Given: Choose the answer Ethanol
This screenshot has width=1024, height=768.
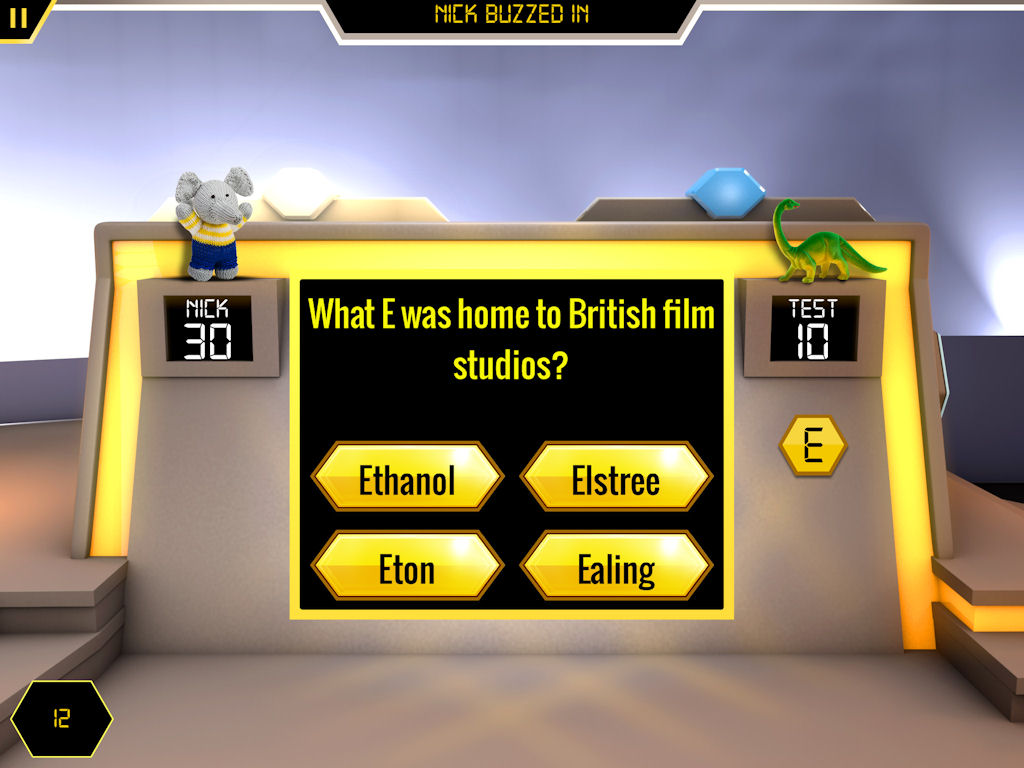Looking at the screenshot, I should pos(406,480).
